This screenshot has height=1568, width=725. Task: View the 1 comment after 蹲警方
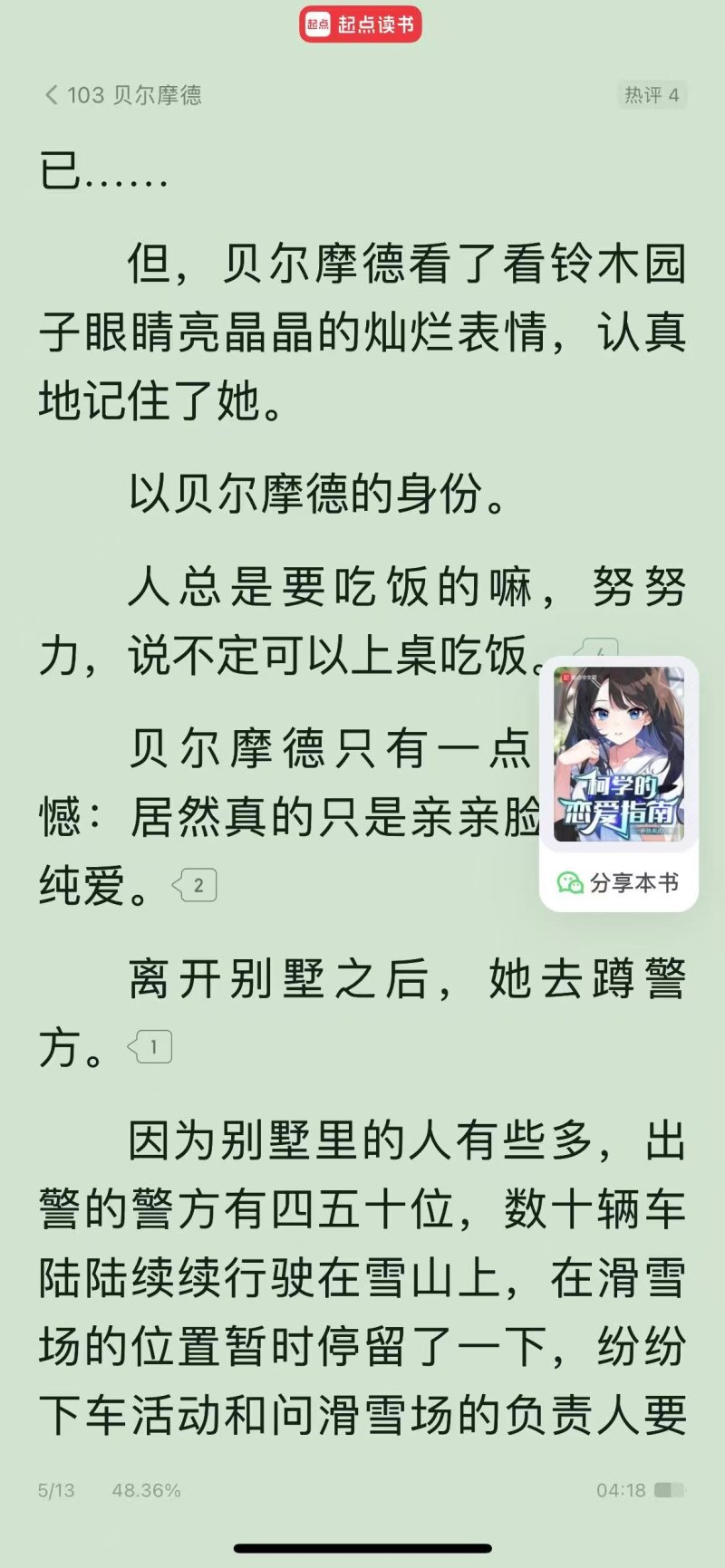[151, 1047]
